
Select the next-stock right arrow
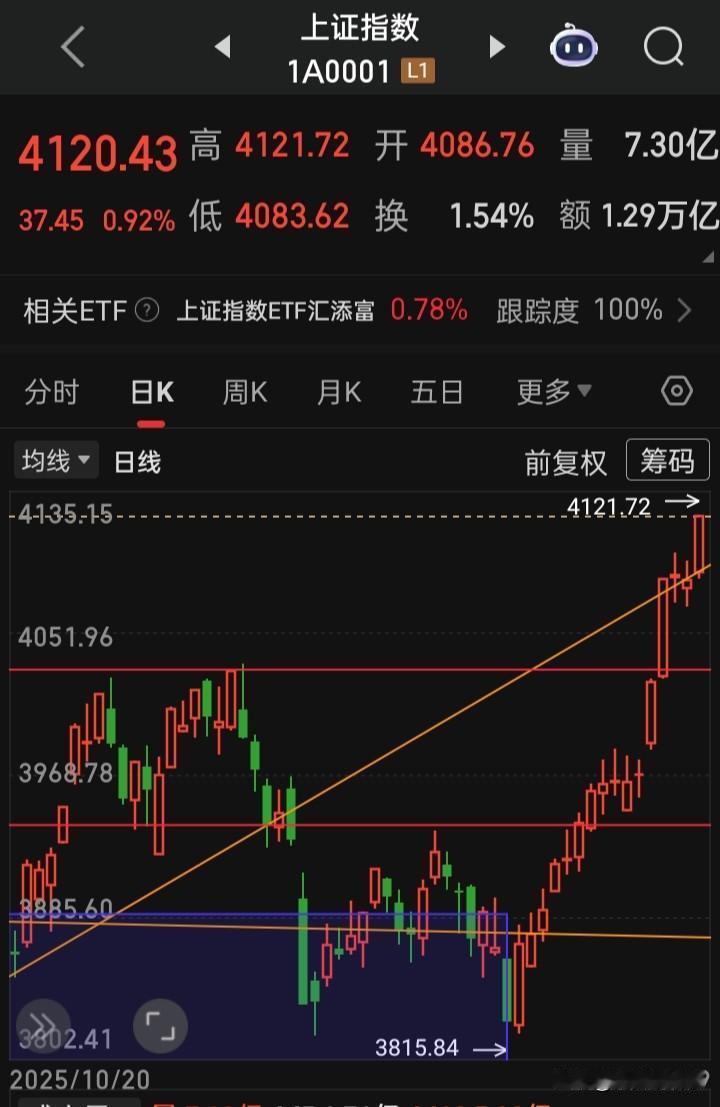point(497,47)
